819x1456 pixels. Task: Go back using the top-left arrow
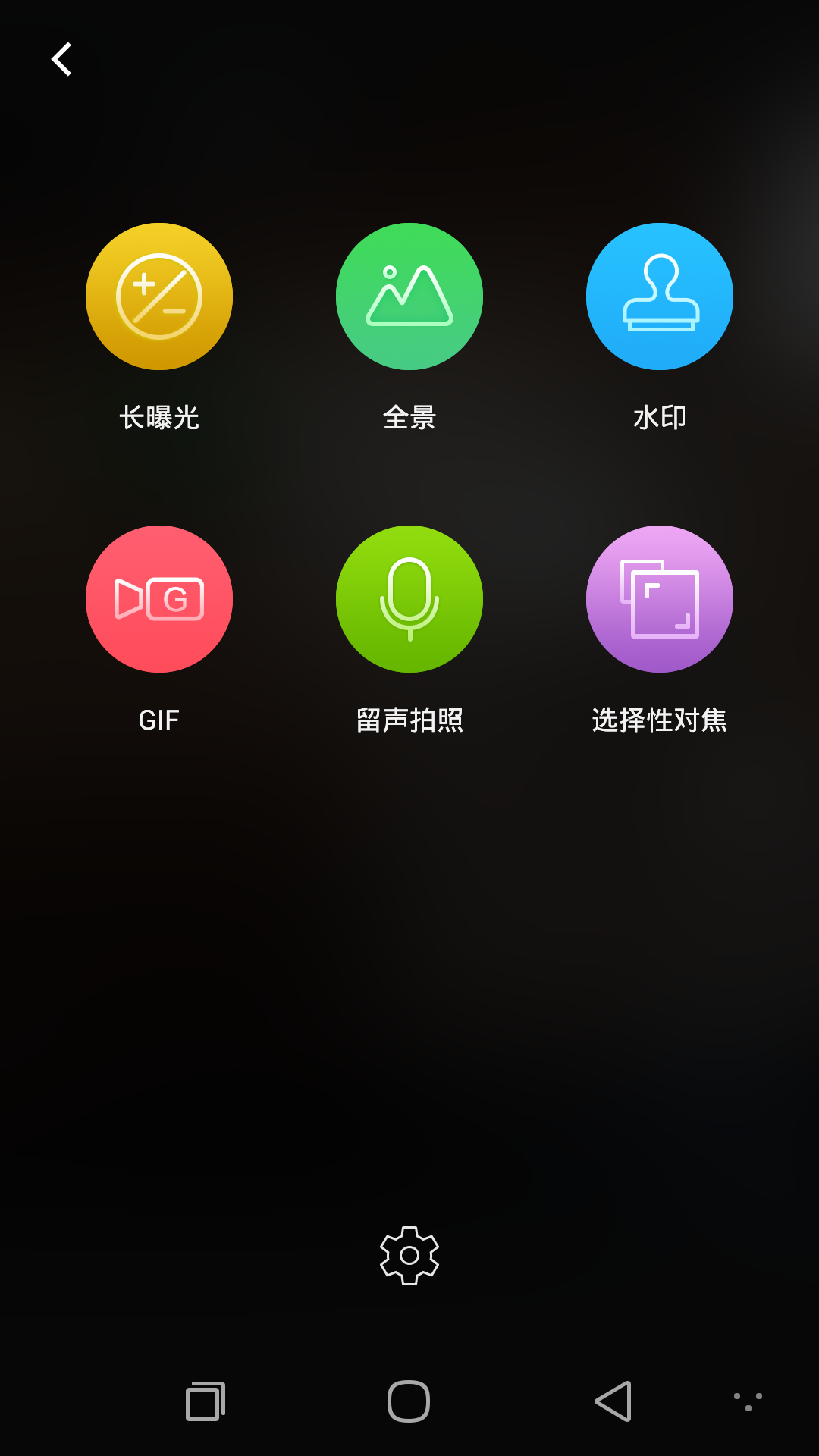61,59
